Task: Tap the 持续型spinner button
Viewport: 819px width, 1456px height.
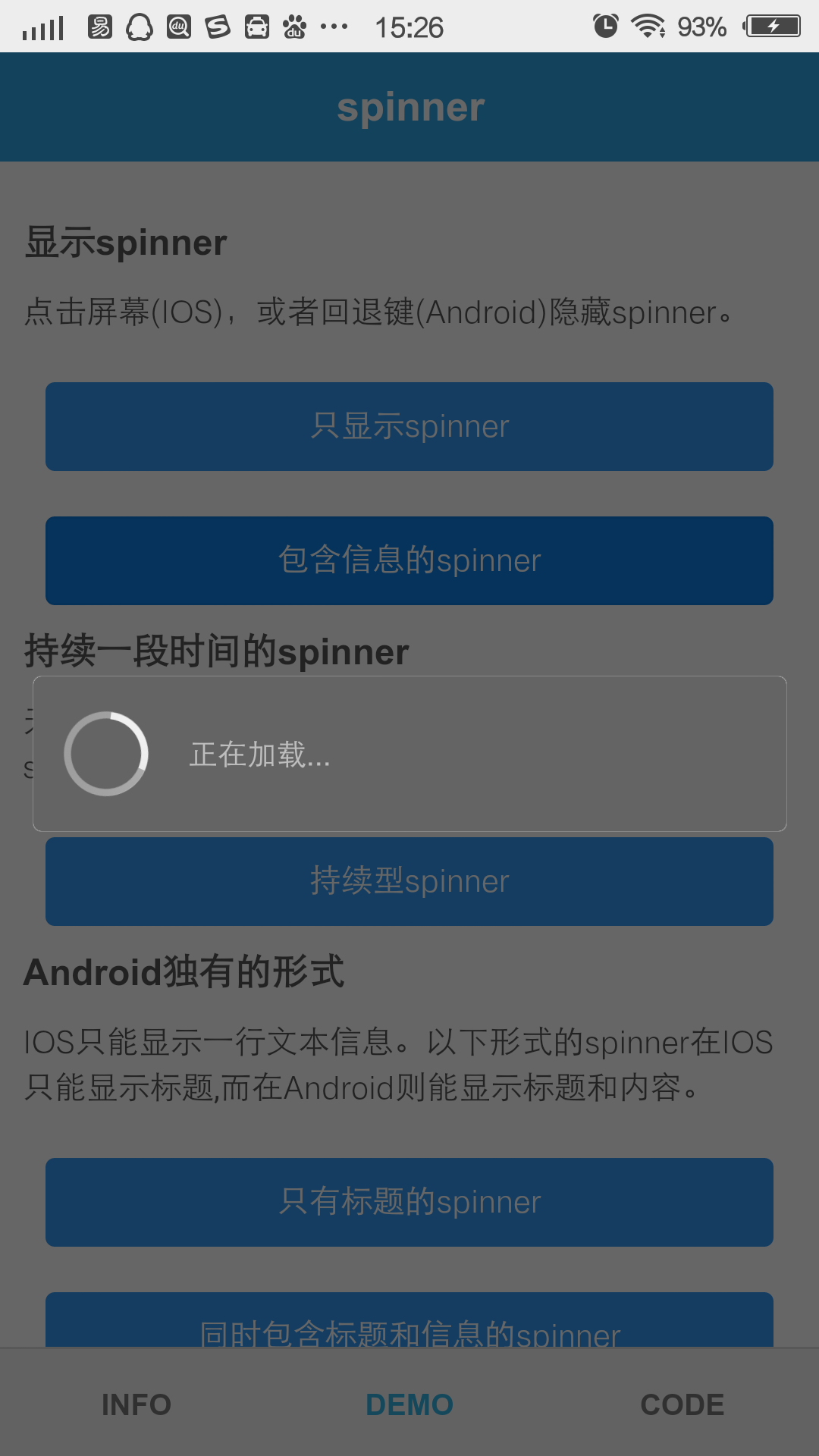Action: (409, 881)
